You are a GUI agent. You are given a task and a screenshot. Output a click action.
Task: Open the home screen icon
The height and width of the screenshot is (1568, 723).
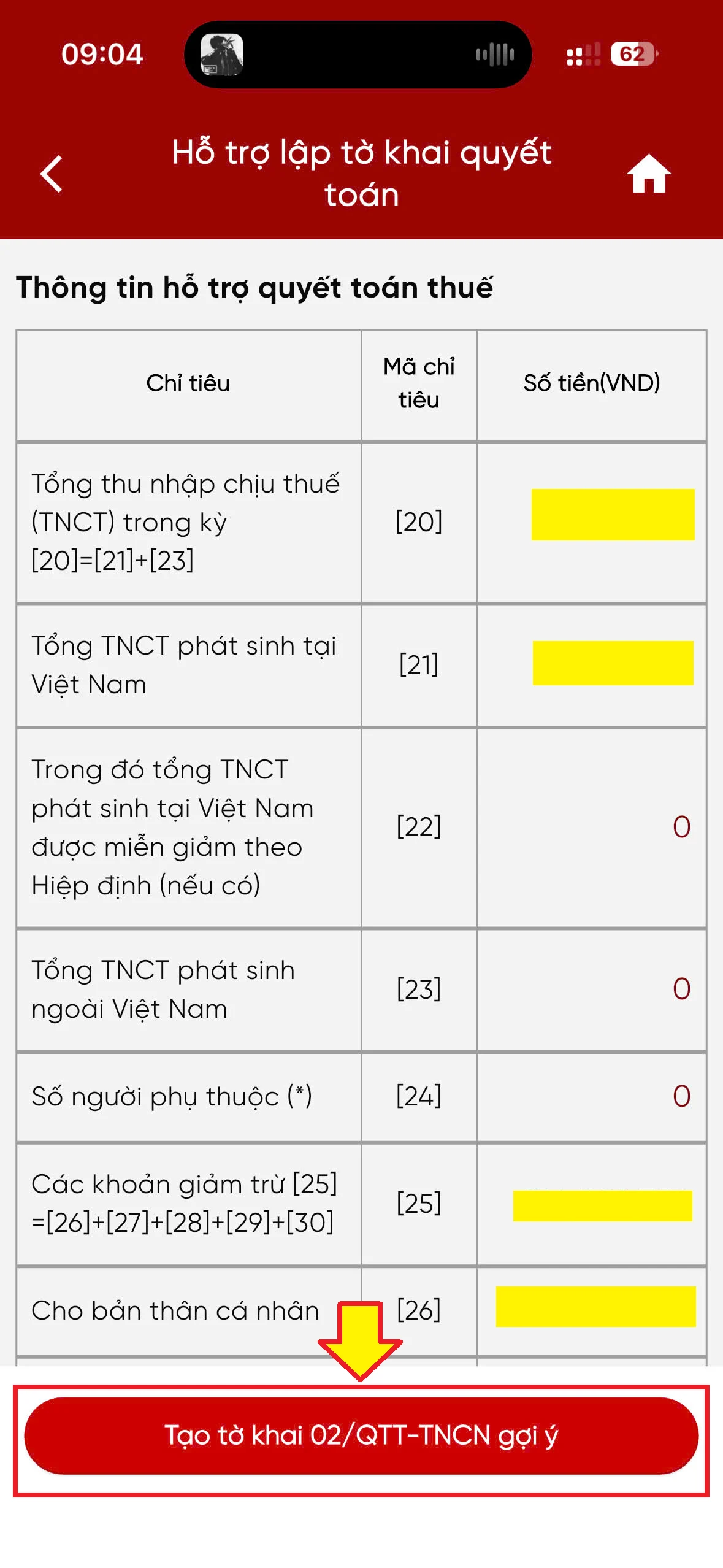click(648, 174)
